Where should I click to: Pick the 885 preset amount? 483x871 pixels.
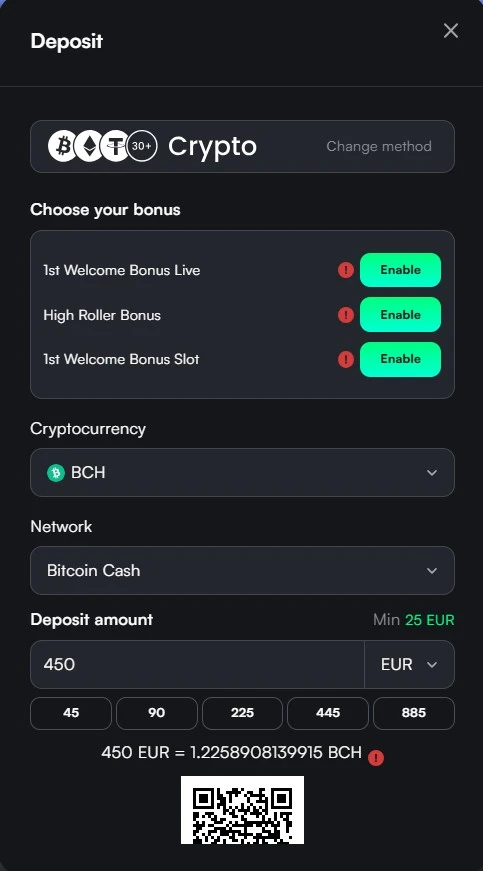click(414, 713)
